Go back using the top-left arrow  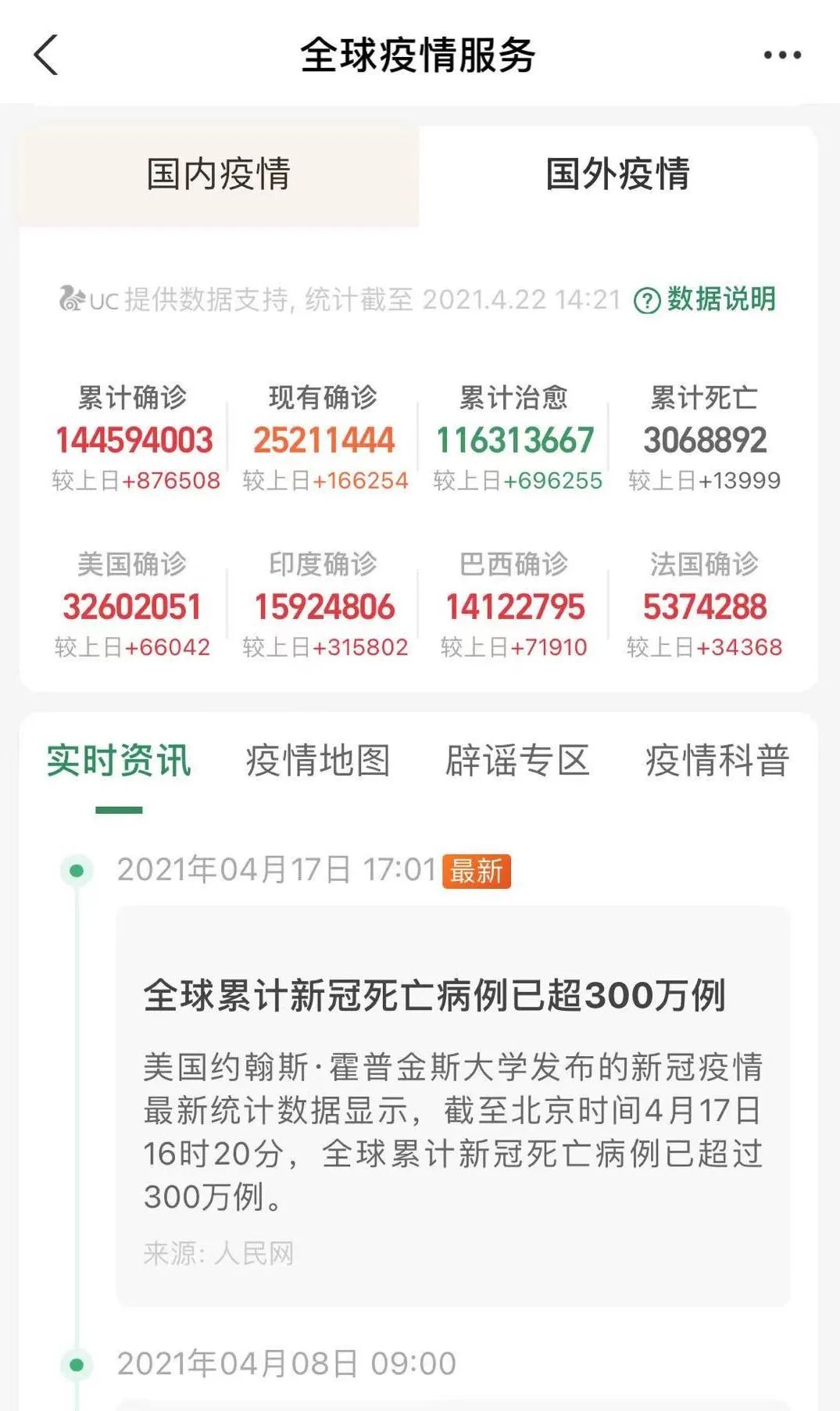[46, 55]
